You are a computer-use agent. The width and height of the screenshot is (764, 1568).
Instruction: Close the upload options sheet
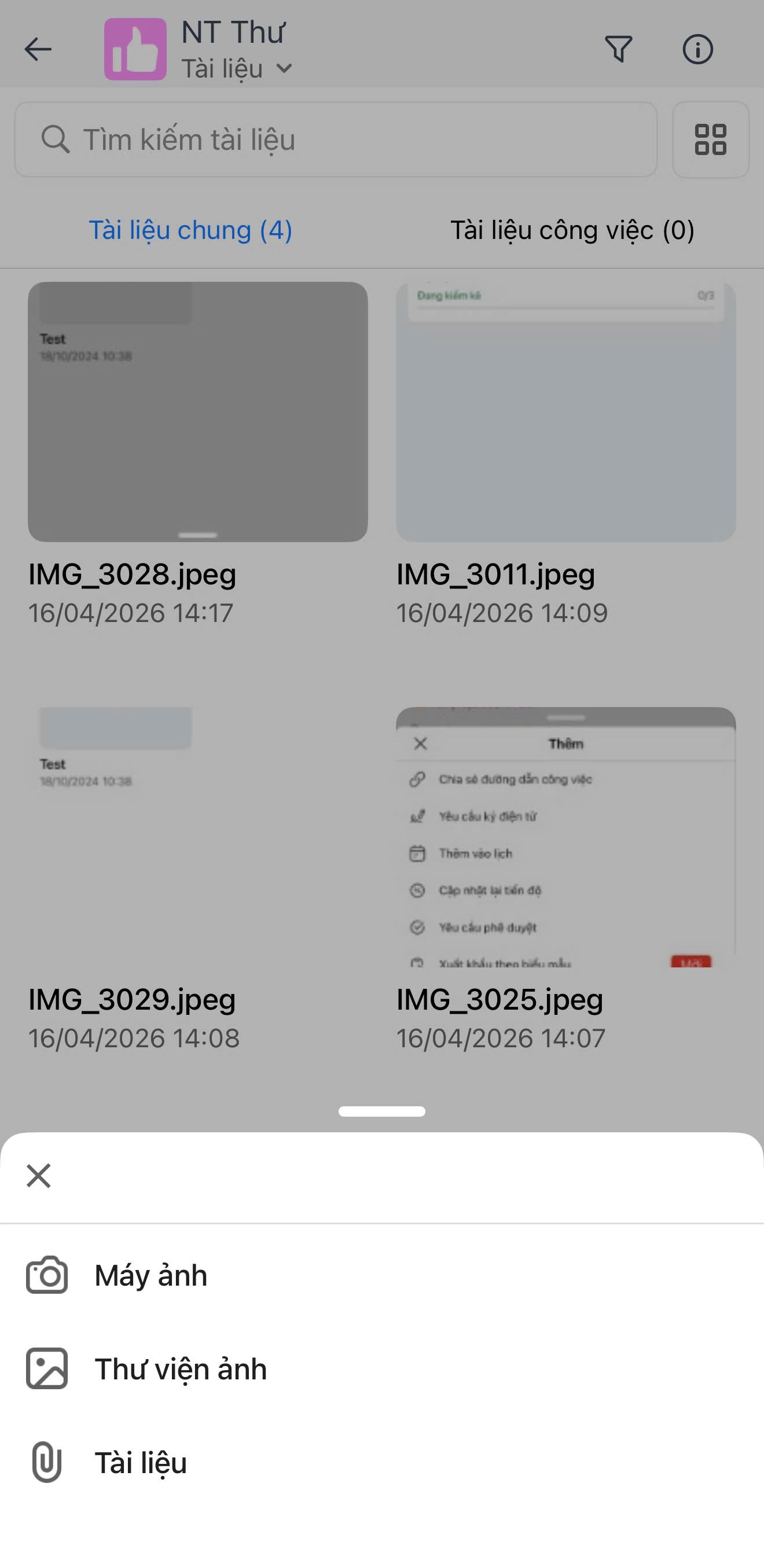38,1175
